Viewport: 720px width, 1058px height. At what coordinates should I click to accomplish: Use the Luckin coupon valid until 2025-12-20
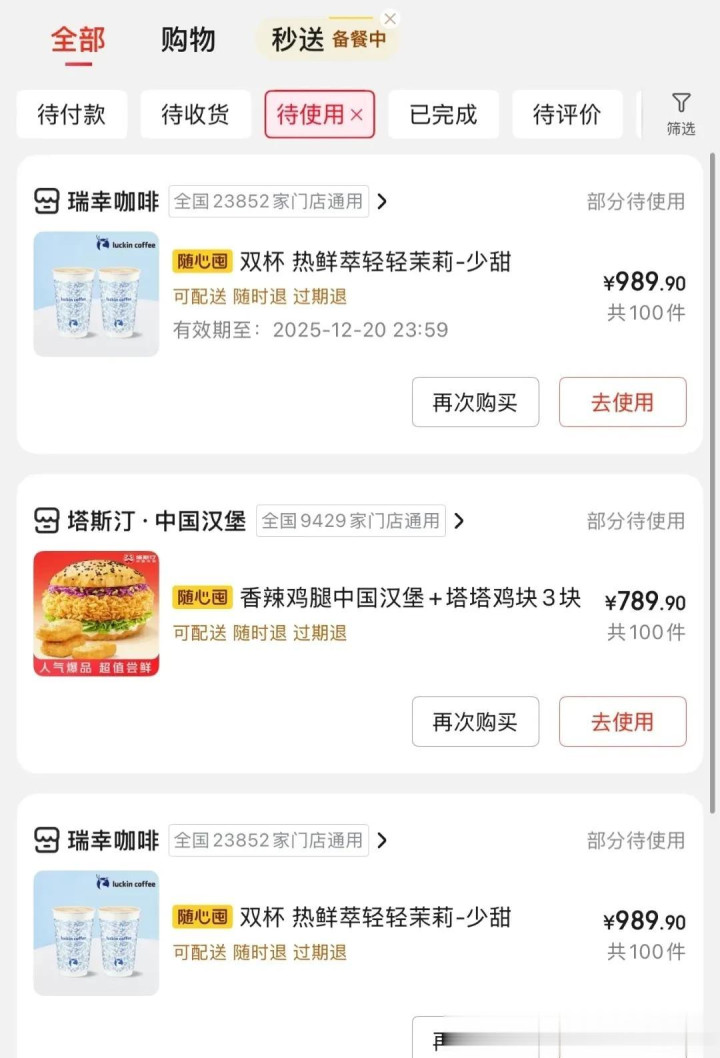point(622,403)
